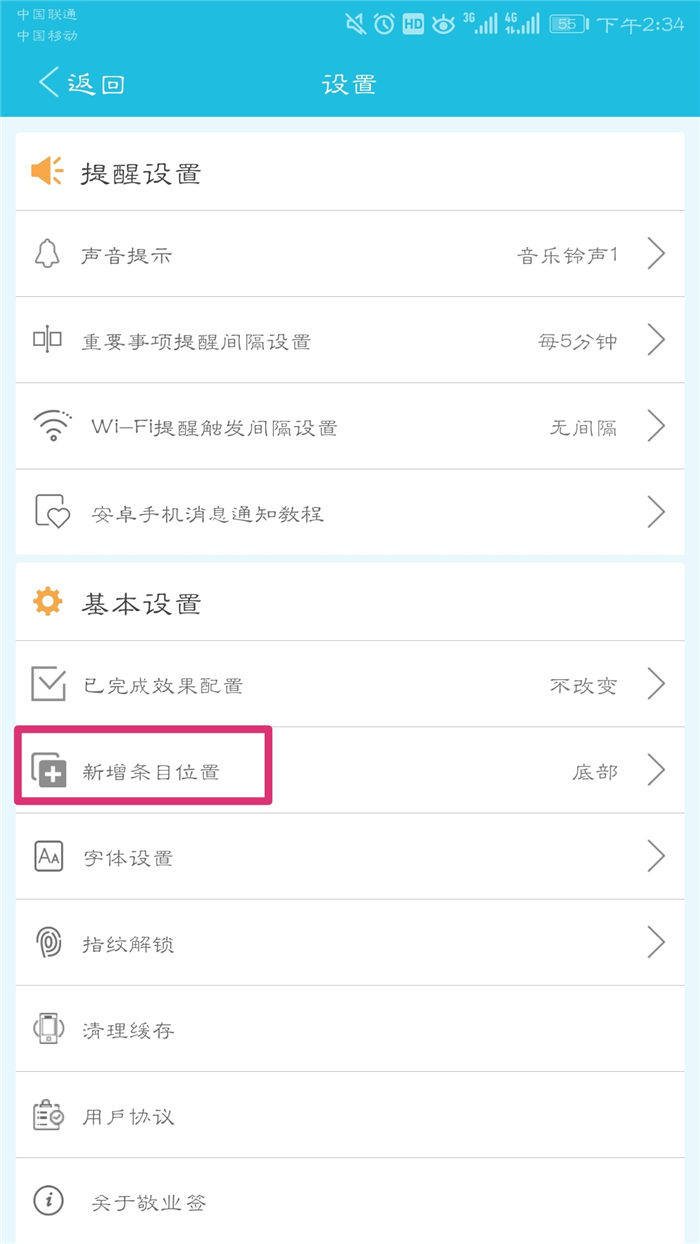Open 指纹解锁 fingerprint unlock
This screenshot has width=700, height=1244.
pyautogui.click(x=349, y=942)
